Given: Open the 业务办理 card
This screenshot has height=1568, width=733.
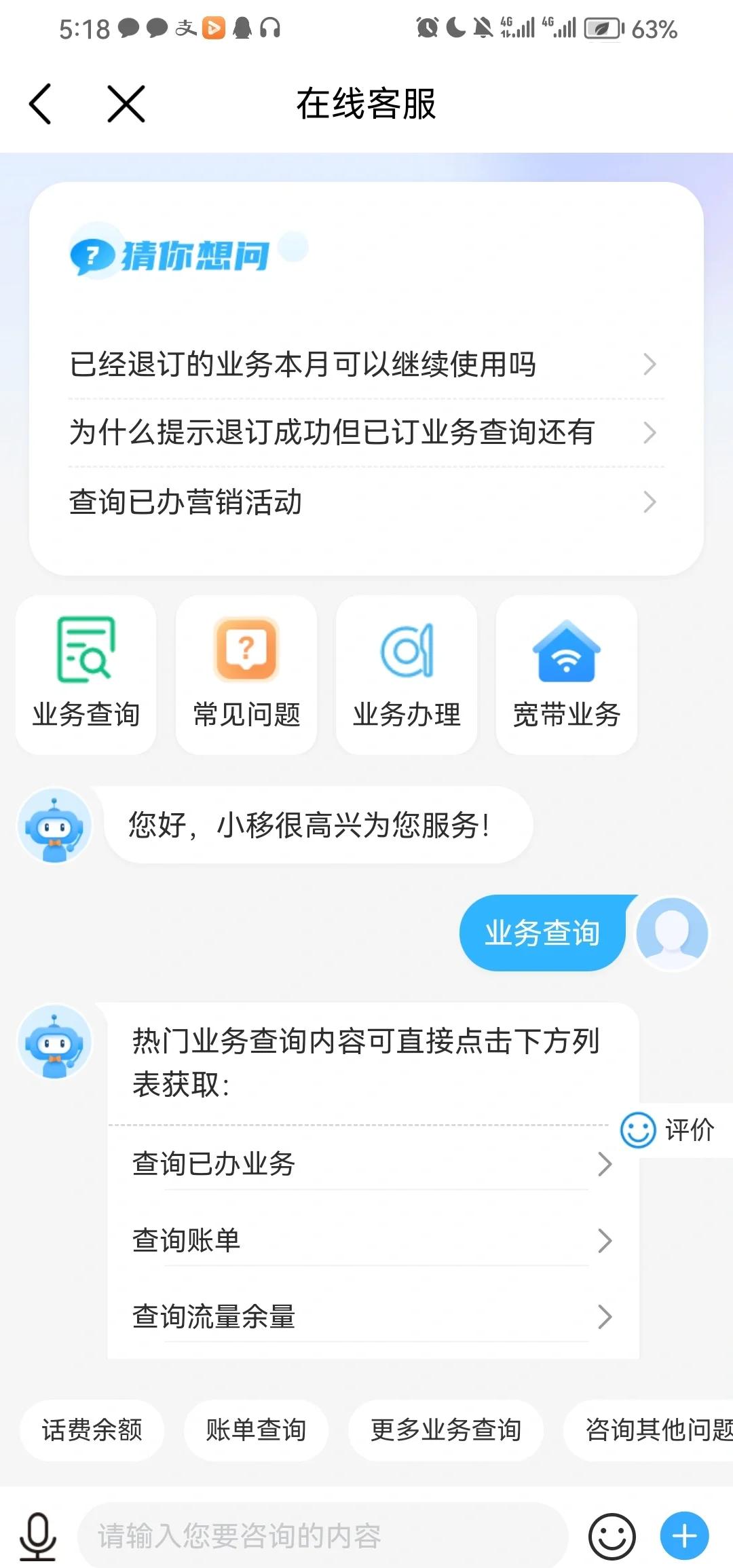Looking at the screenshot, I should (407, 674).
